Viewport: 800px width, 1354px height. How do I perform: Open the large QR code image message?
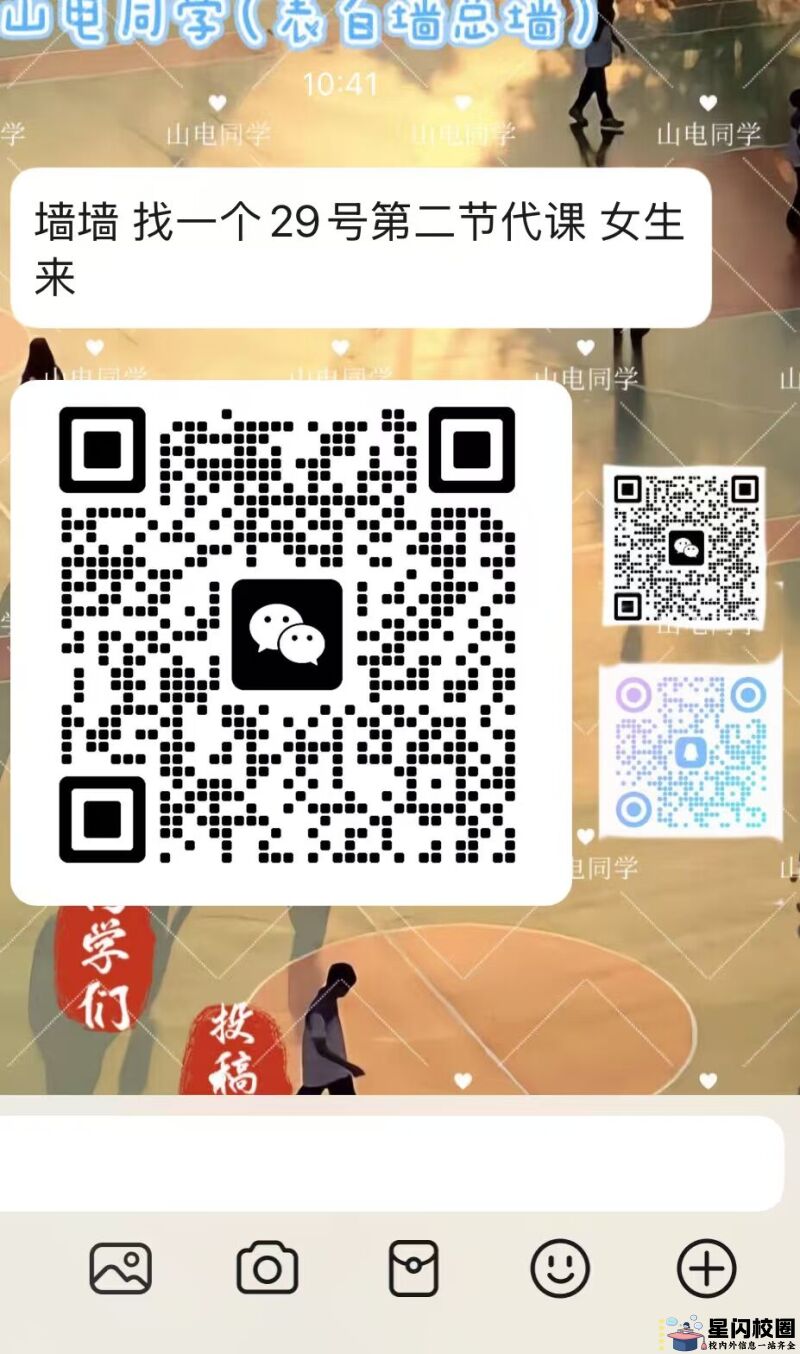pos(290,642)
